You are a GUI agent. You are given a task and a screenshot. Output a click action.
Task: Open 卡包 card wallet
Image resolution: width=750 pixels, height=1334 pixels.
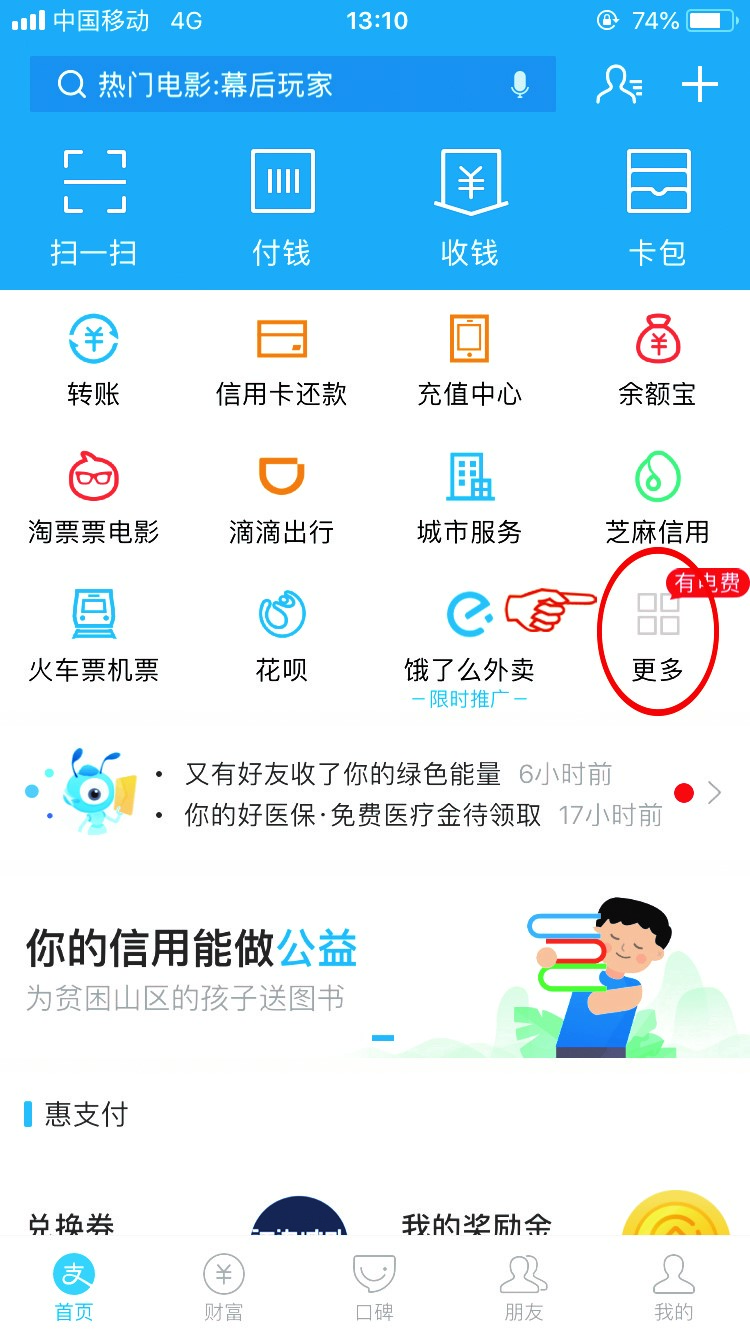pos(657,207)
